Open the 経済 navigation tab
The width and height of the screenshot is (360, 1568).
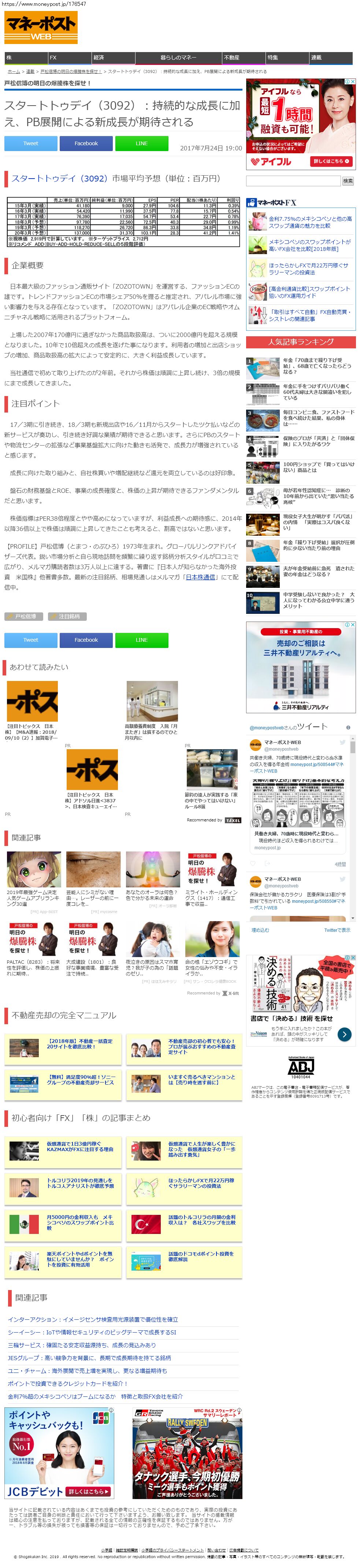pos(112,57)
